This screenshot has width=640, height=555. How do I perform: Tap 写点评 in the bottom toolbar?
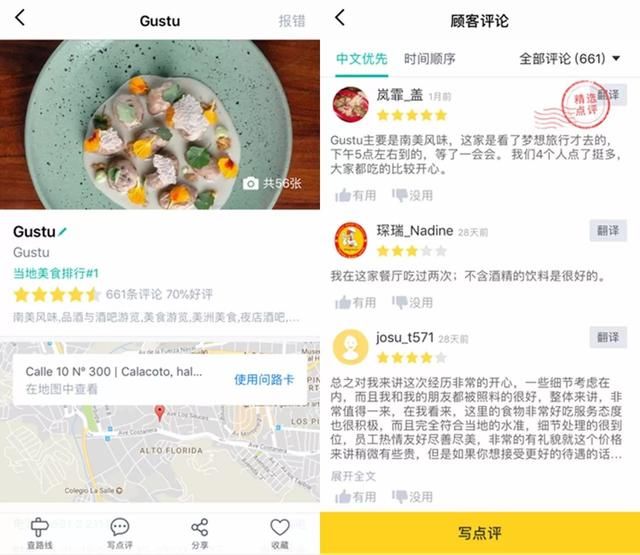pos(120,532)
